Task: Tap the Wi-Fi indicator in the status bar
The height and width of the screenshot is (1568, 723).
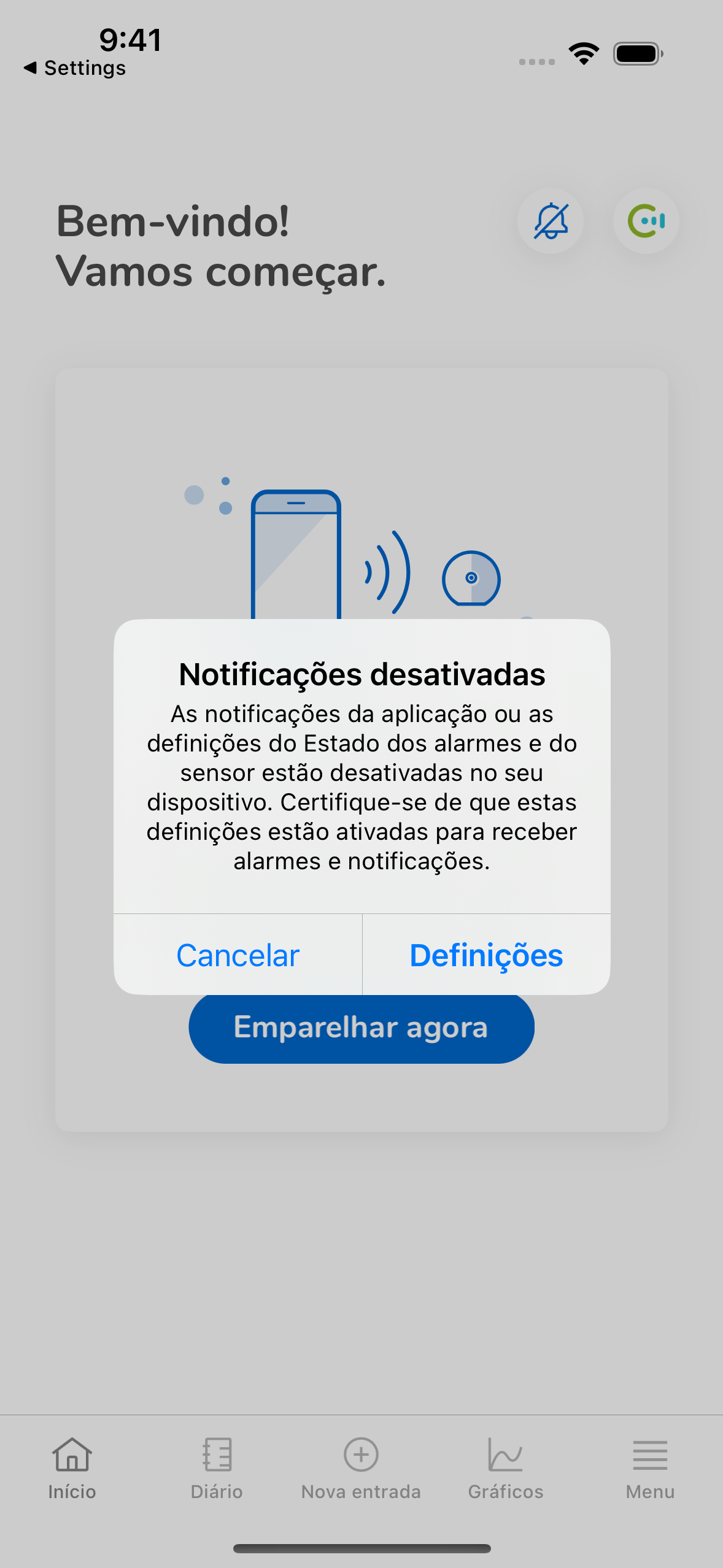Action: tap(582, 53)
